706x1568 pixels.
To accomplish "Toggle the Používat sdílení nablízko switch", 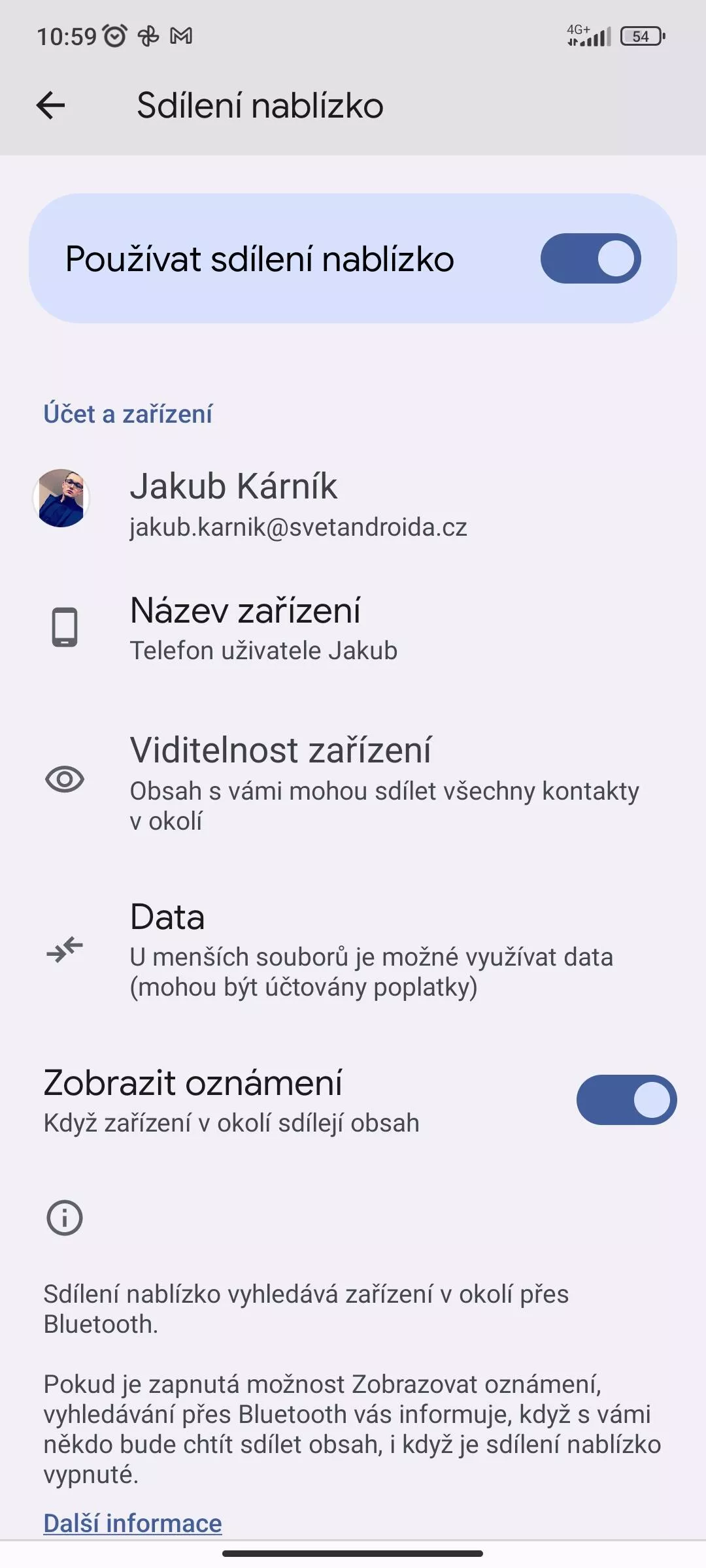I will pos(590,258).
